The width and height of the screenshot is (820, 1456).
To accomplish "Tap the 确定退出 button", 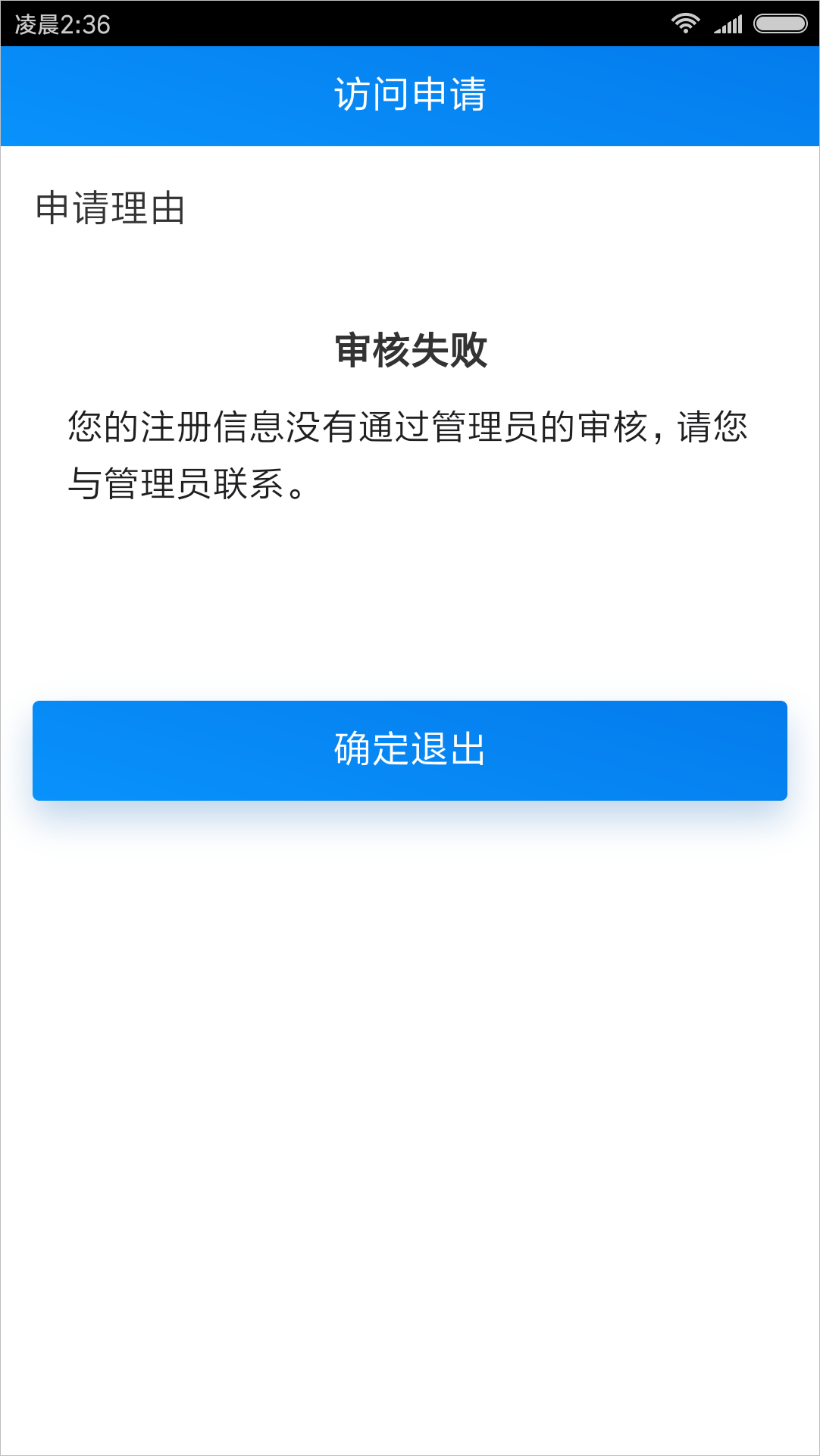I will tap(410, 750).
